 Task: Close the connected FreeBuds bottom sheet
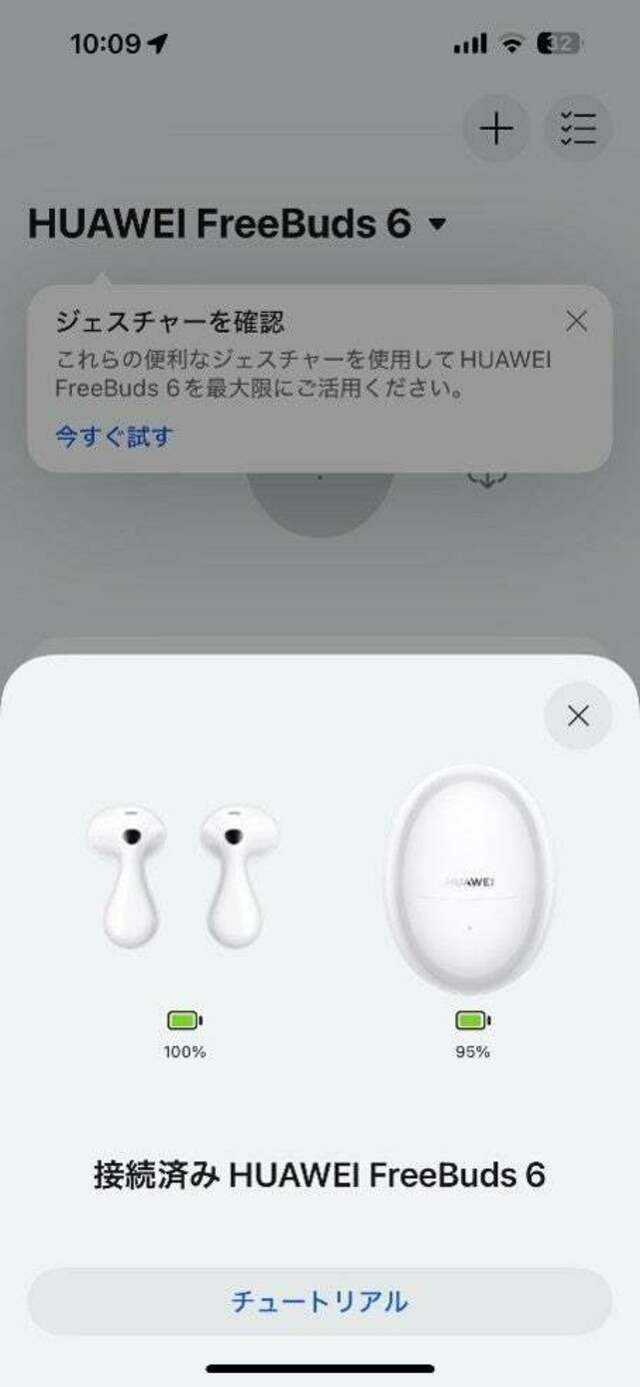pyautogui.click(x=578, y=716)
